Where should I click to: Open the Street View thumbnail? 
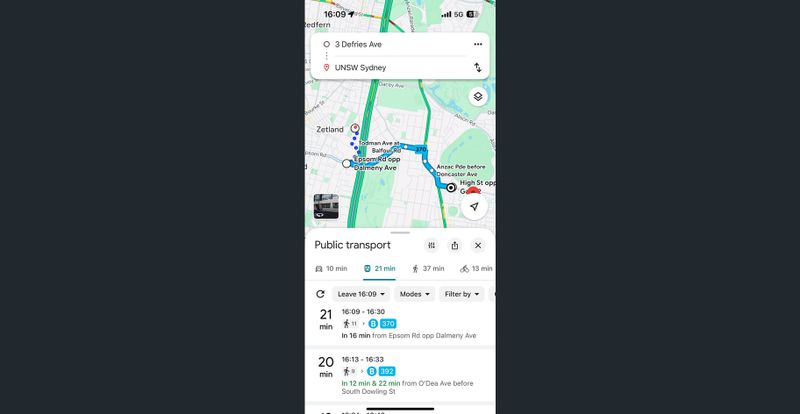(326, 206)
